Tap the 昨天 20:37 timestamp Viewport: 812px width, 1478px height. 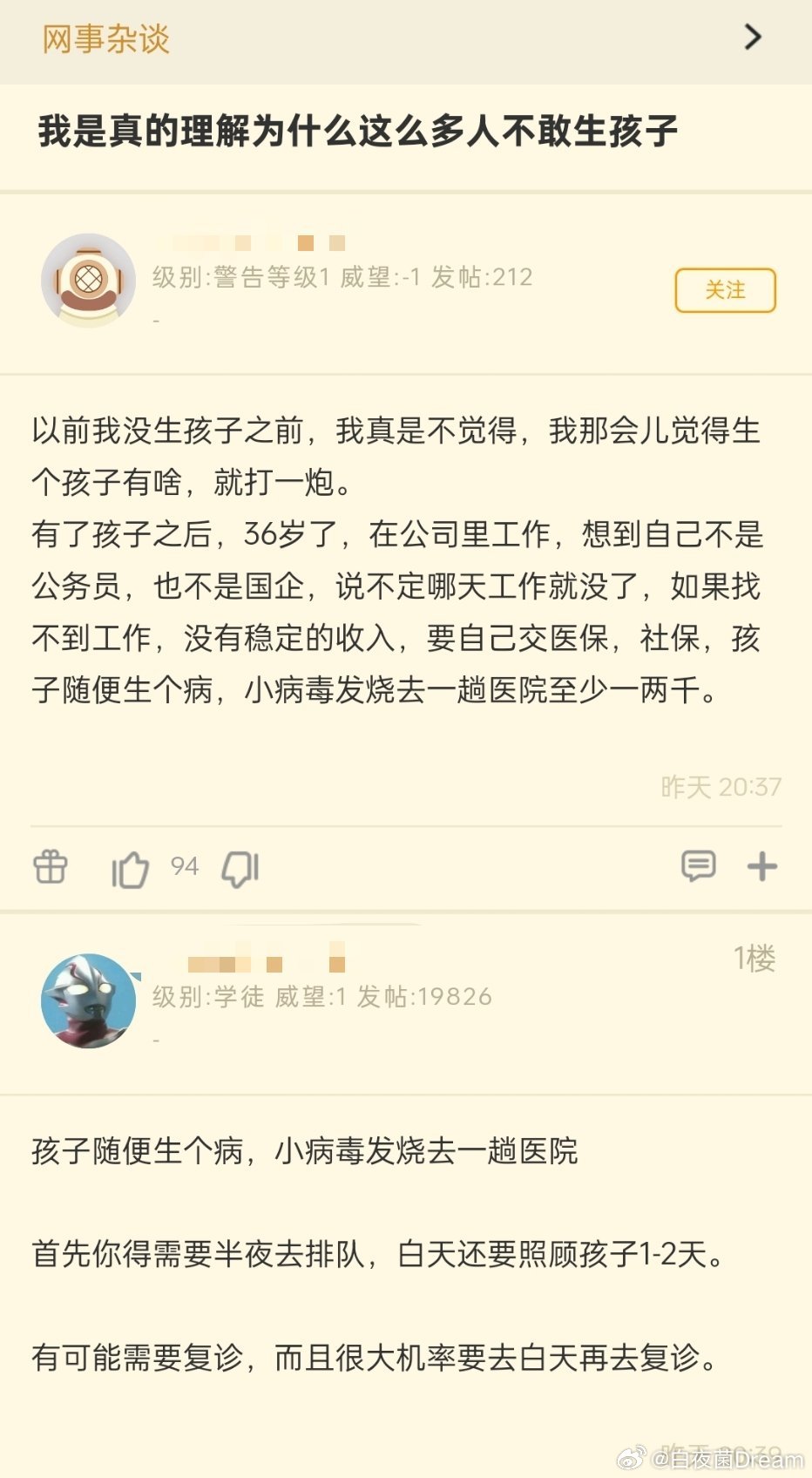point(721,786)
